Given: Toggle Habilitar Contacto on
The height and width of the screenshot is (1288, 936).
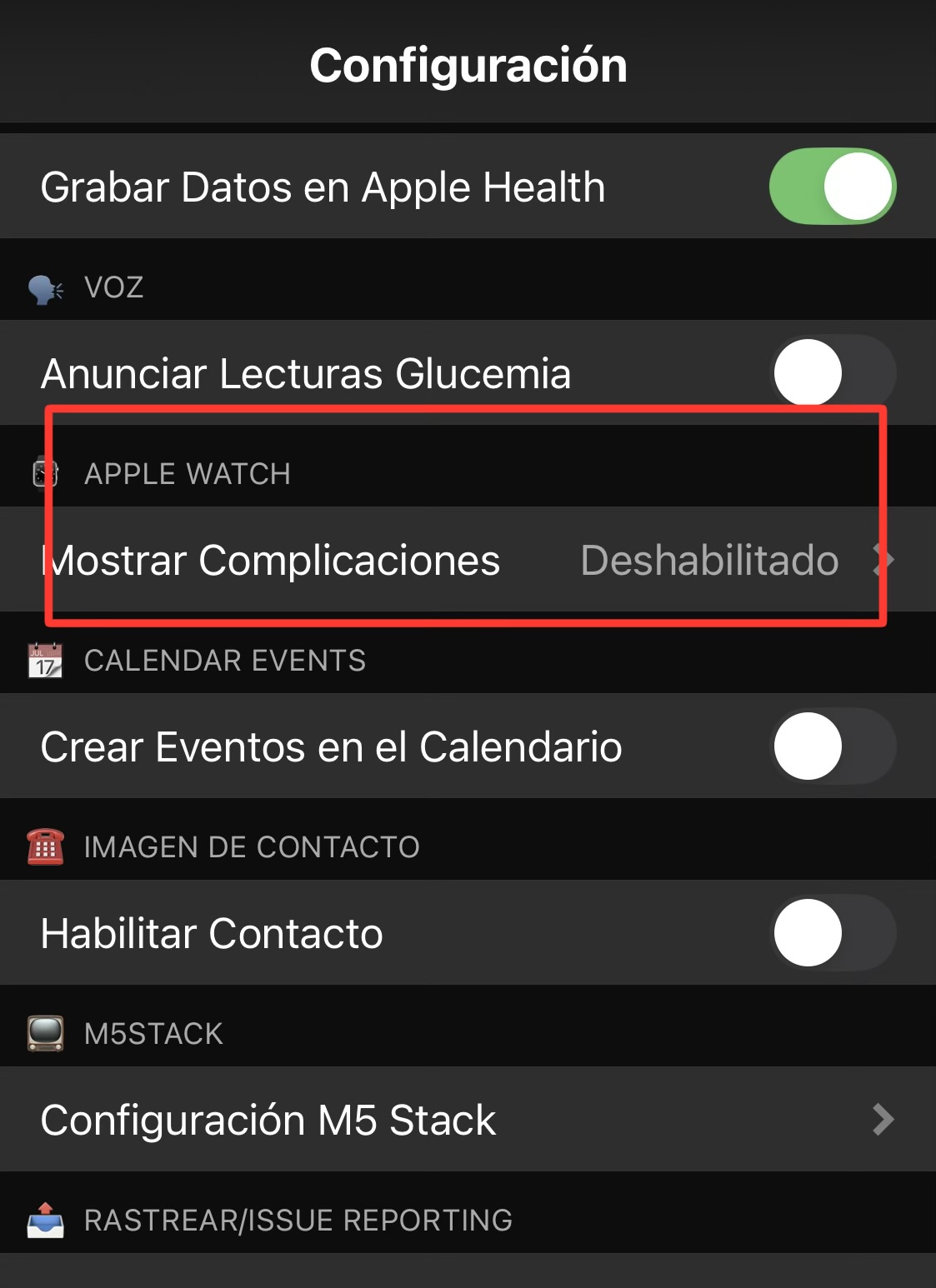Looking at the screenshot, I should pos(832,933).
